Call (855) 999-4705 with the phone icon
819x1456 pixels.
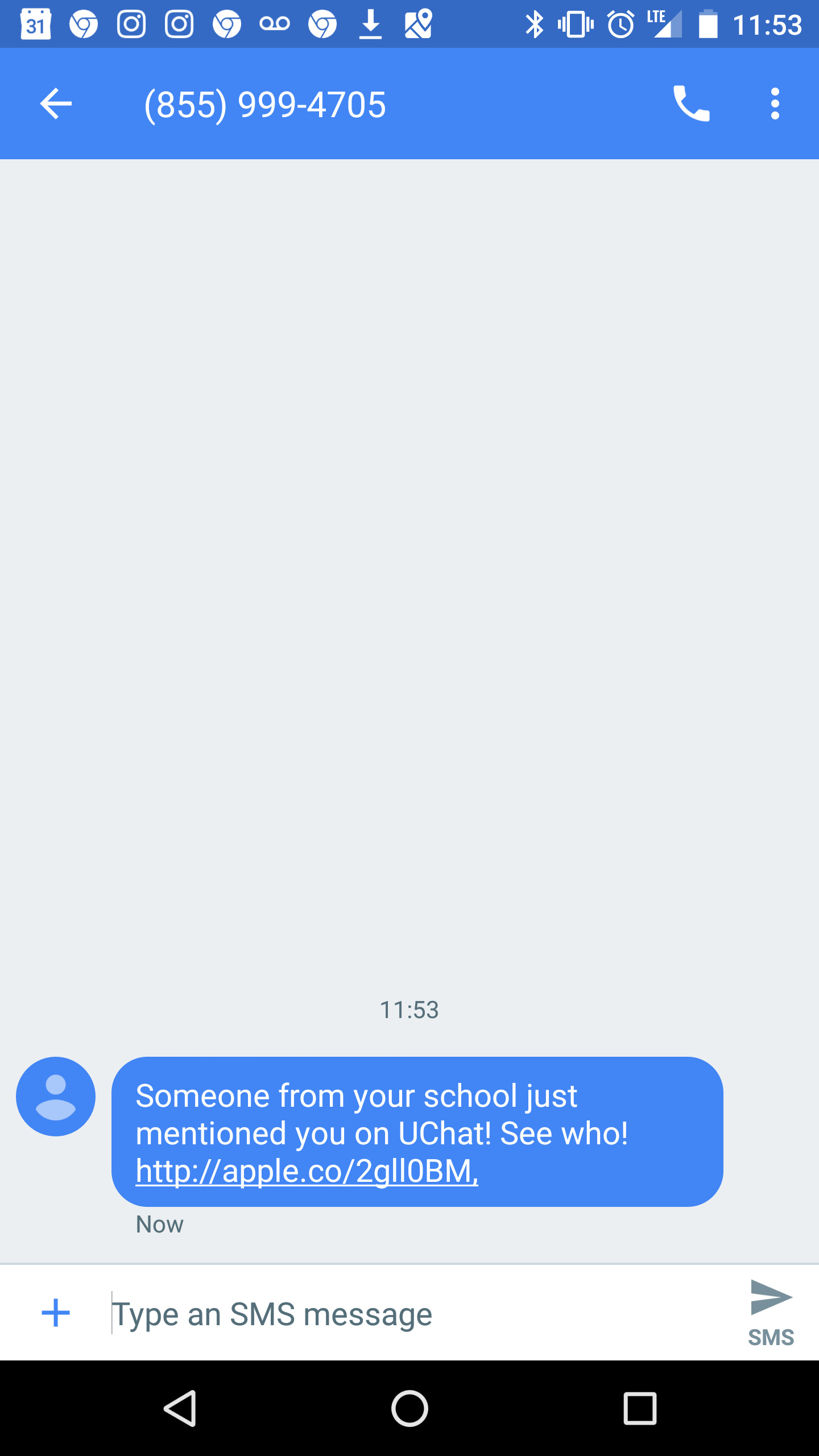[x=691, y=104]
